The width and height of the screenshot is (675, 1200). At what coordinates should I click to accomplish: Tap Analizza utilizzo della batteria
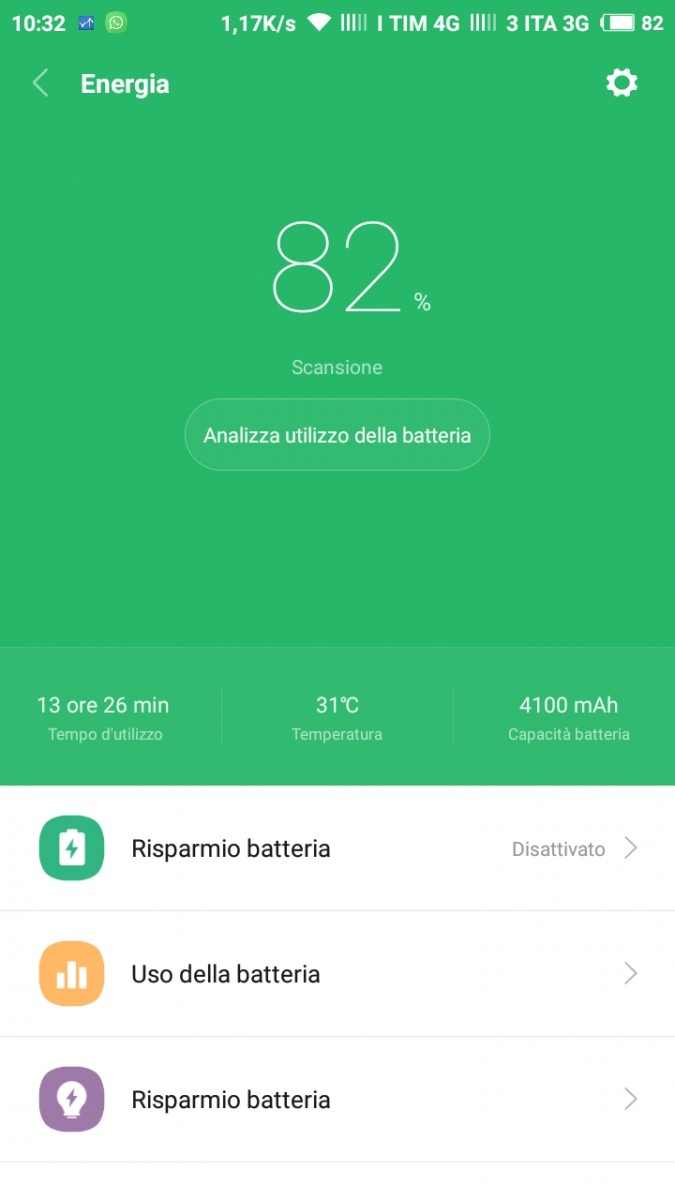click(x=337, y=435)
